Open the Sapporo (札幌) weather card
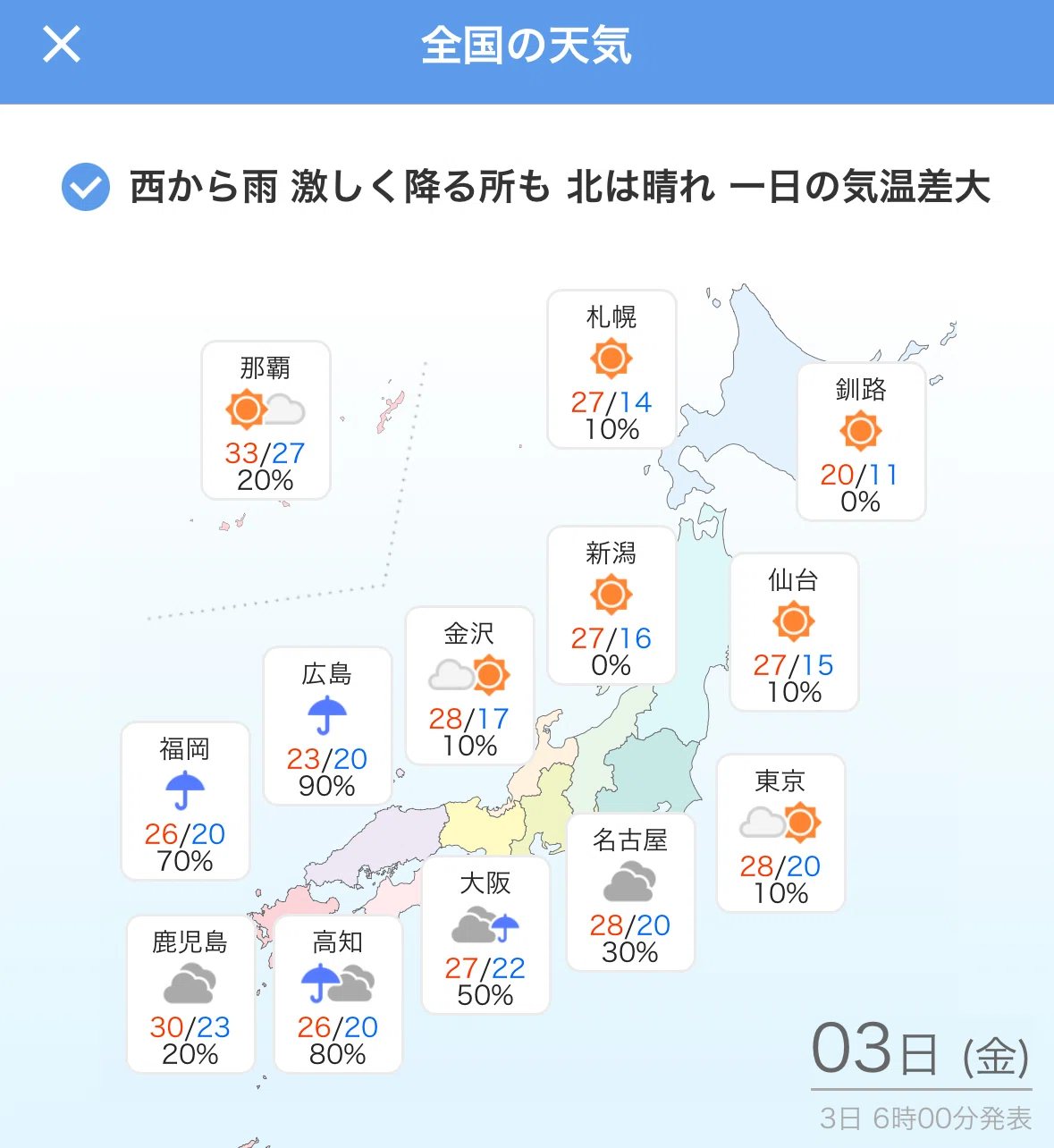 click(611, 369)
